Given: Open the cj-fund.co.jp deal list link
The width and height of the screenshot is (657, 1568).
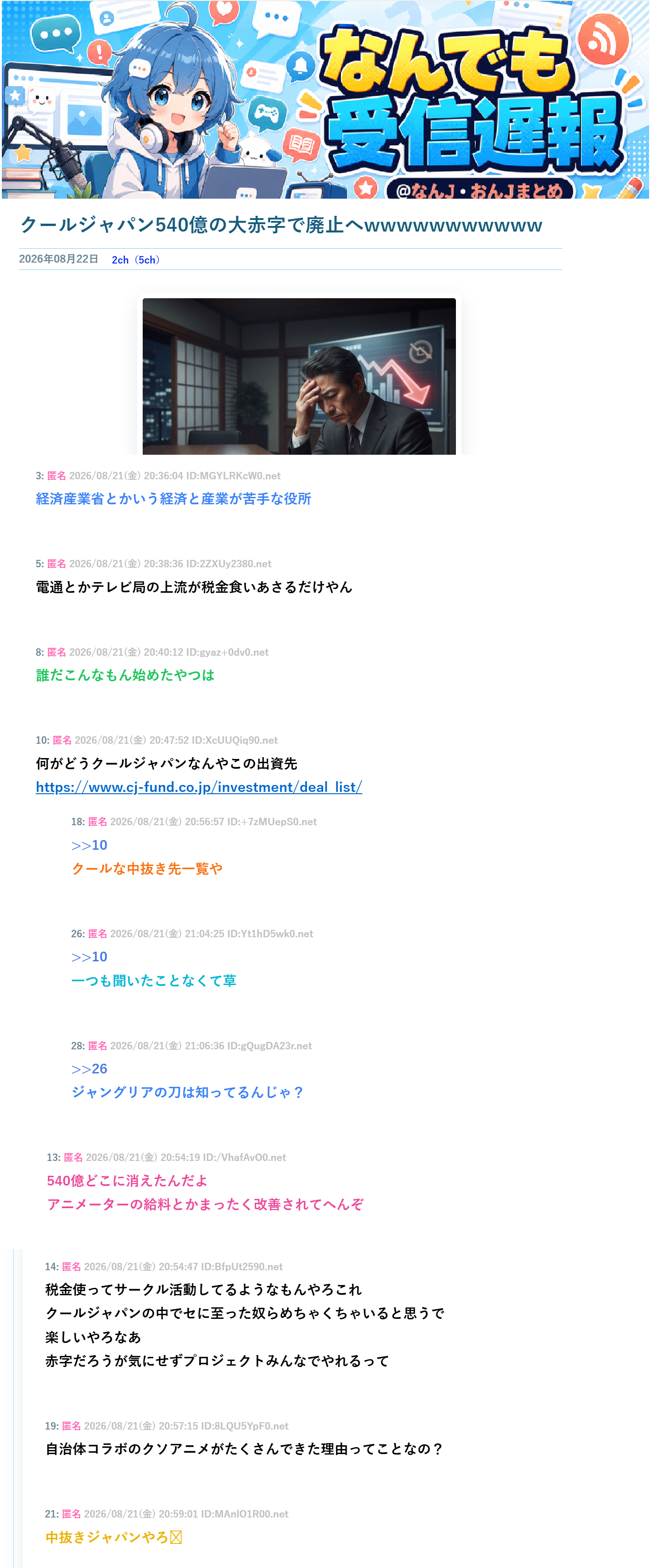Looking at the screenshot, I should [x=199, y=787].
